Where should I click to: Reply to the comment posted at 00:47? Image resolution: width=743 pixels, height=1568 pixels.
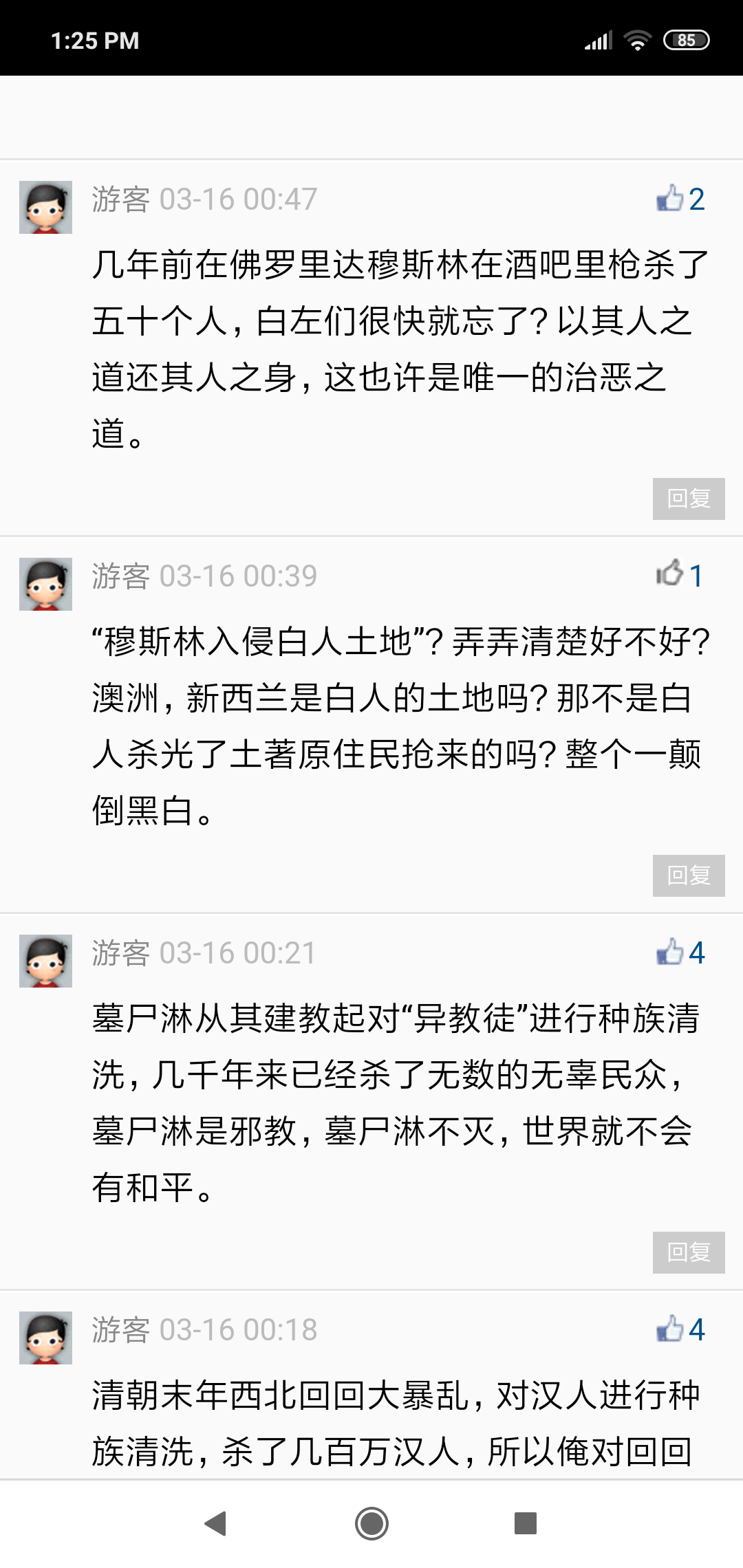coord(688,499)
